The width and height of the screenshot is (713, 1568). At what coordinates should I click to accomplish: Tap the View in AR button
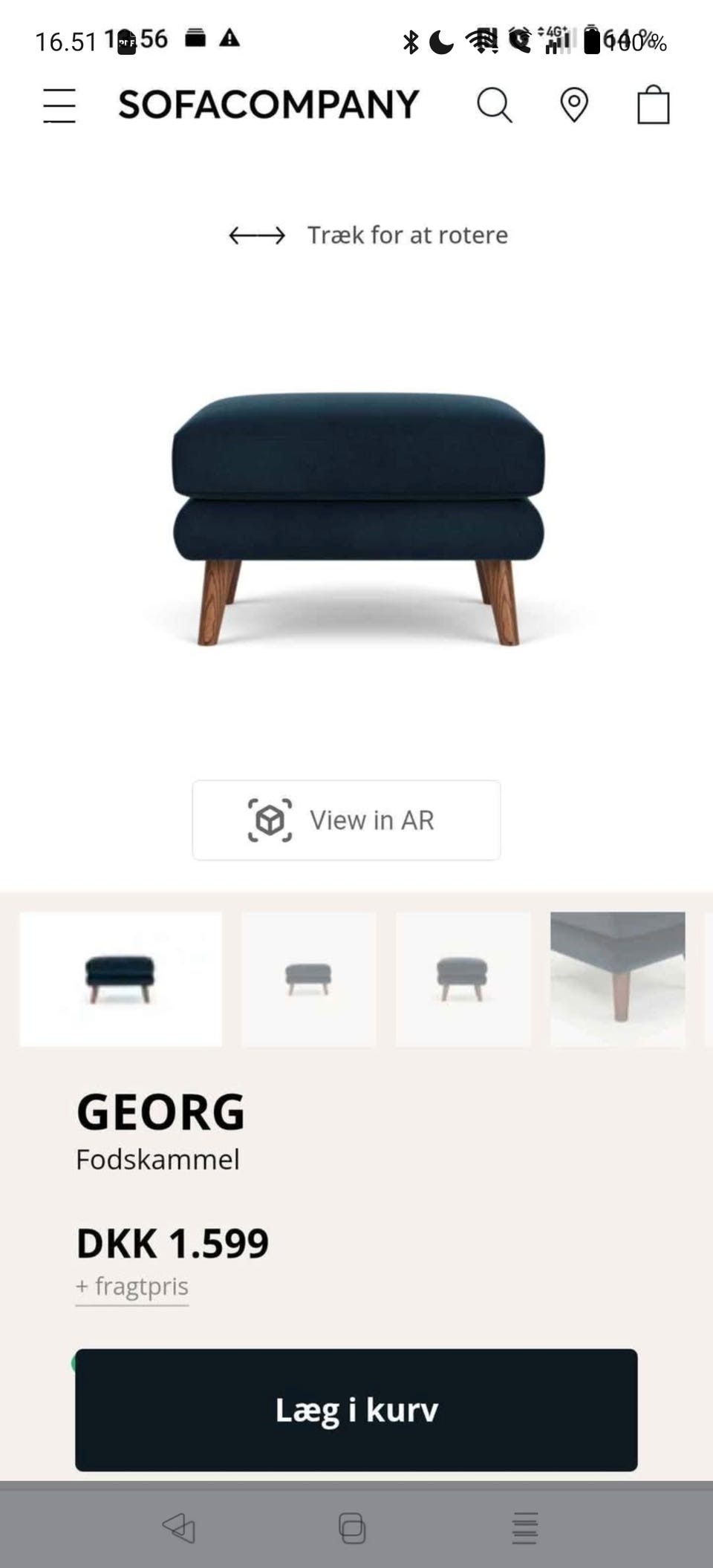(345, 820)
